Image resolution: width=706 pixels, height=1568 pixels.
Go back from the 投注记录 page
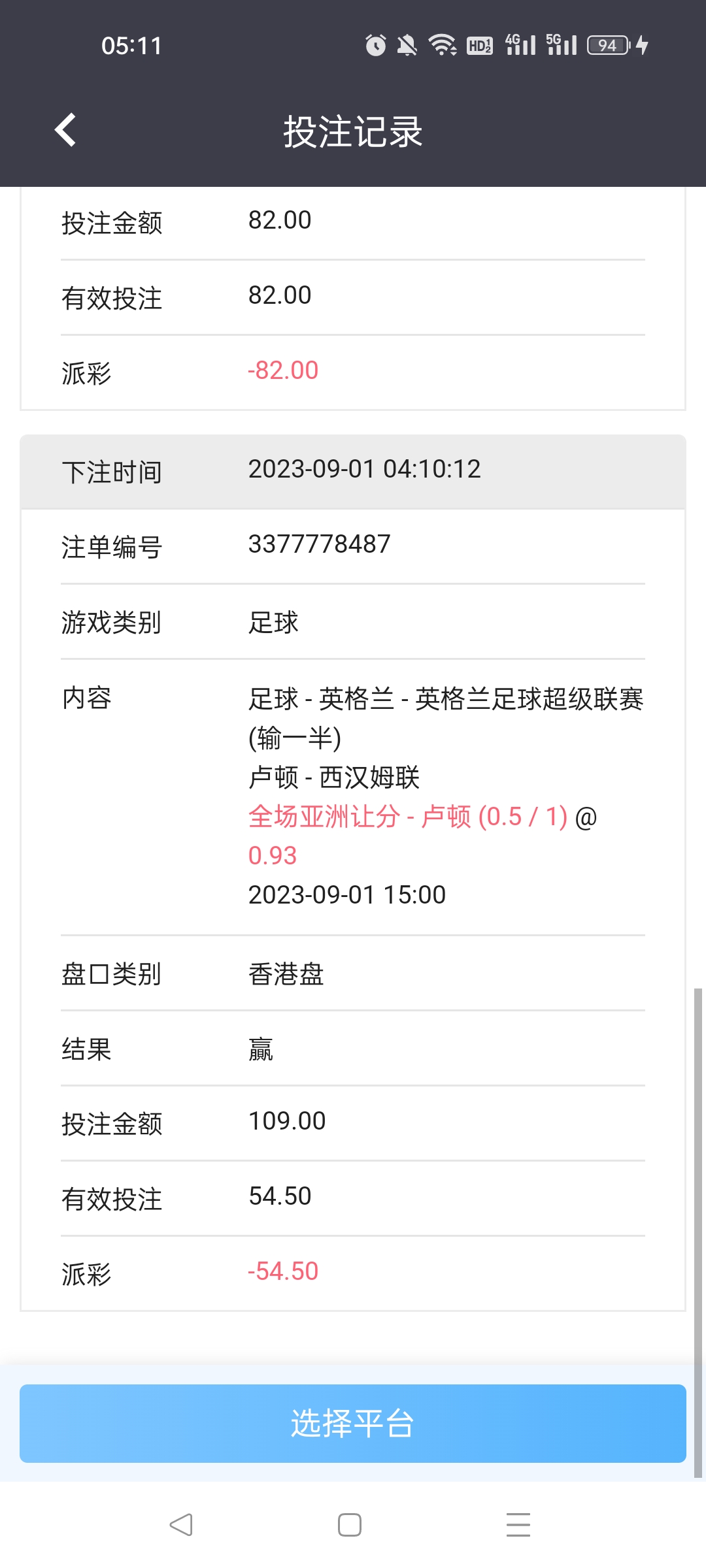tap(65, 130)
